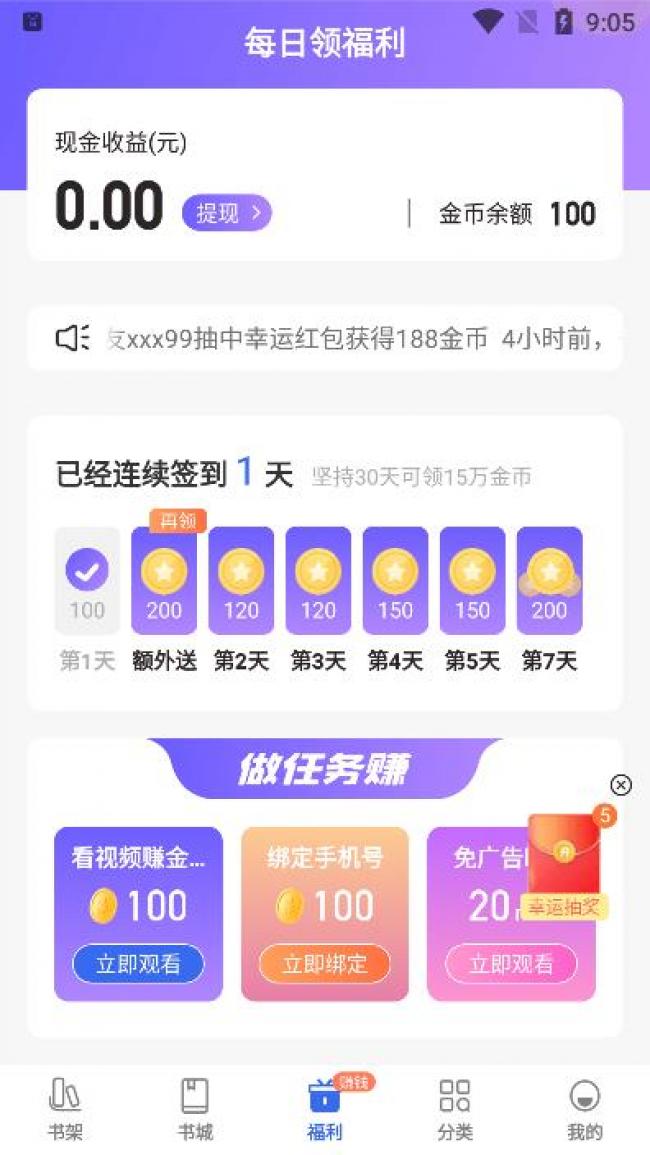Switch to the 书城 tab

click(195, 1108)
